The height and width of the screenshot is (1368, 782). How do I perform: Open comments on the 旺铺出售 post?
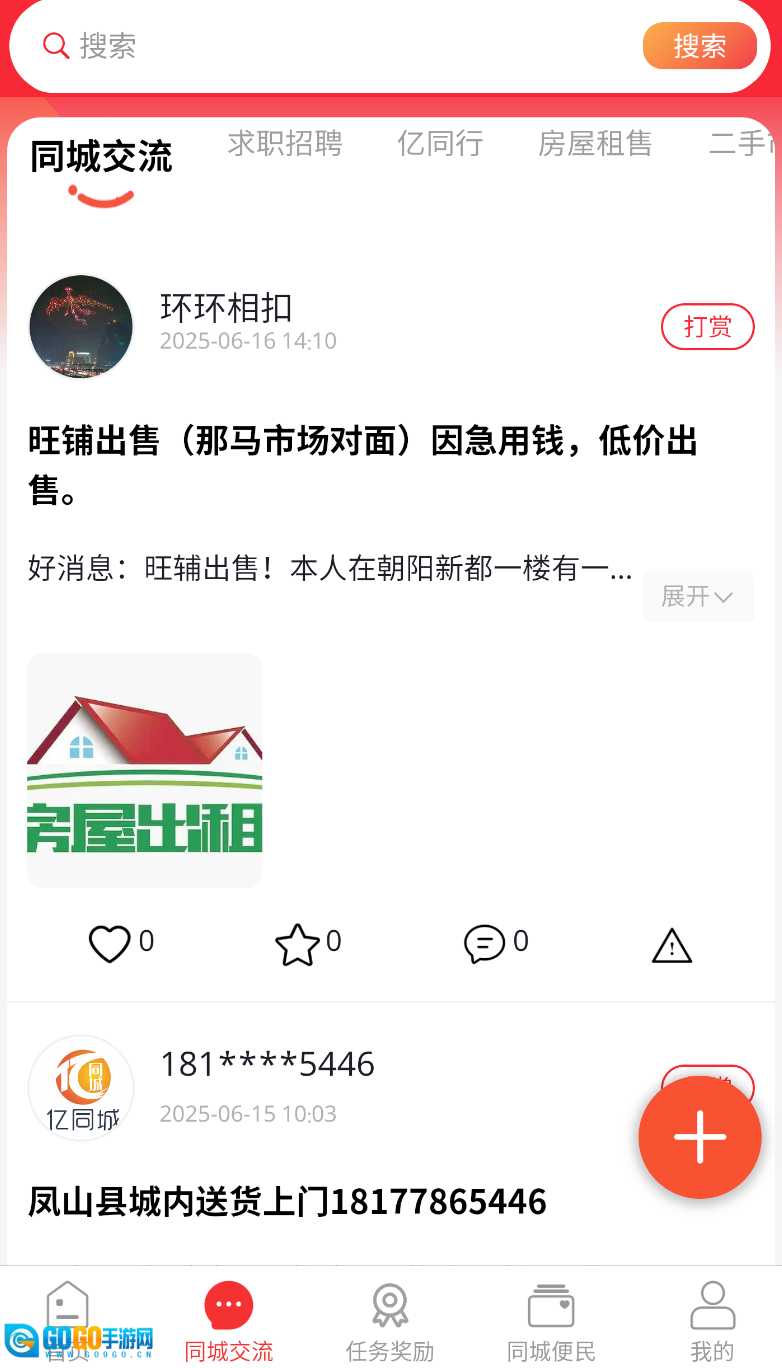[483, 941]
